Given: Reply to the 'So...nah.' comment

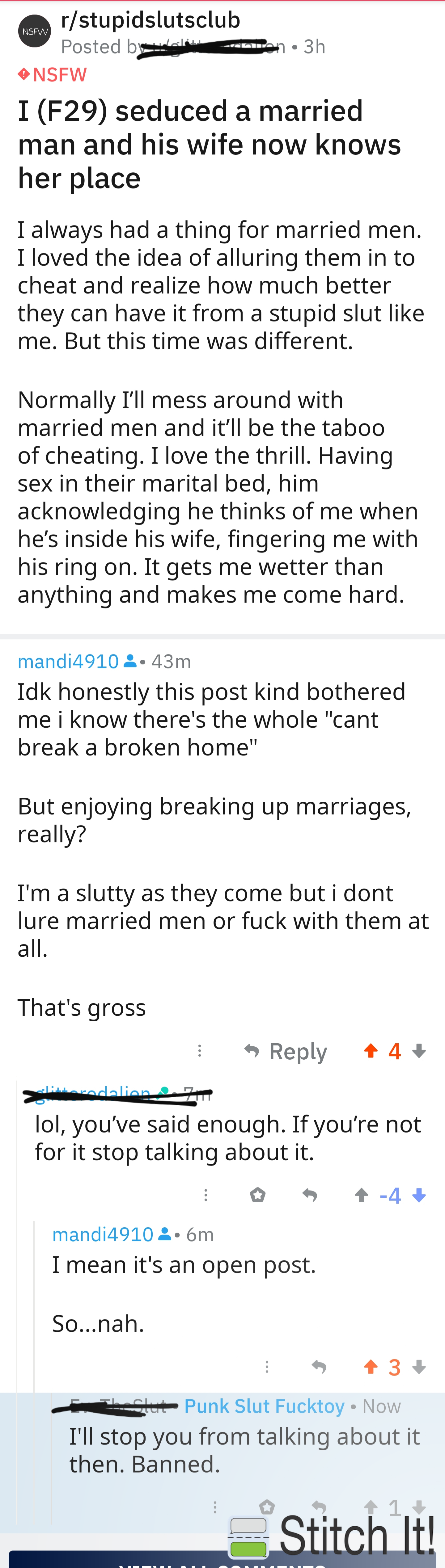Looking at the screenshot, I should coord(319,1367).
